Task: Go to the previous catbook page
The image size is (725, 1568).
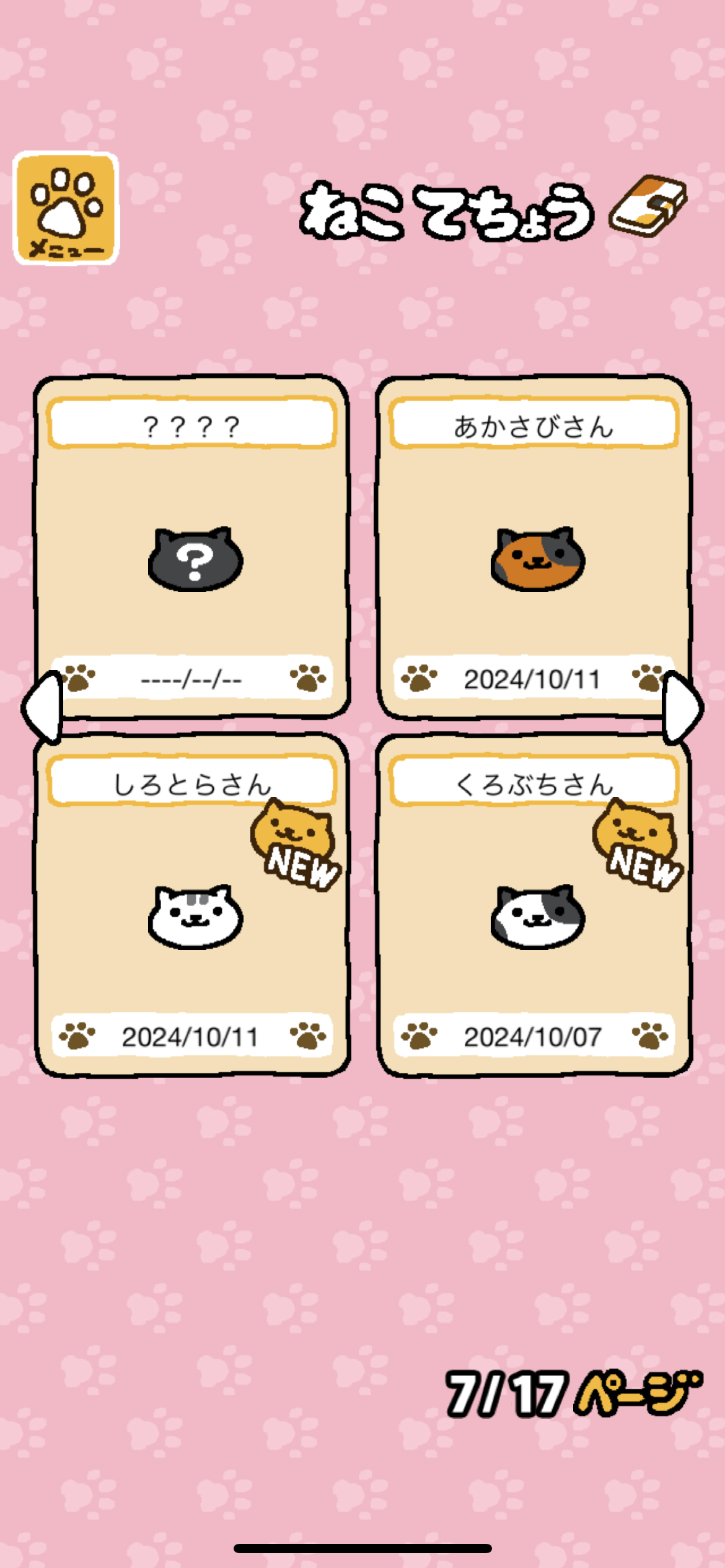Action: click(x=42, y=707)
